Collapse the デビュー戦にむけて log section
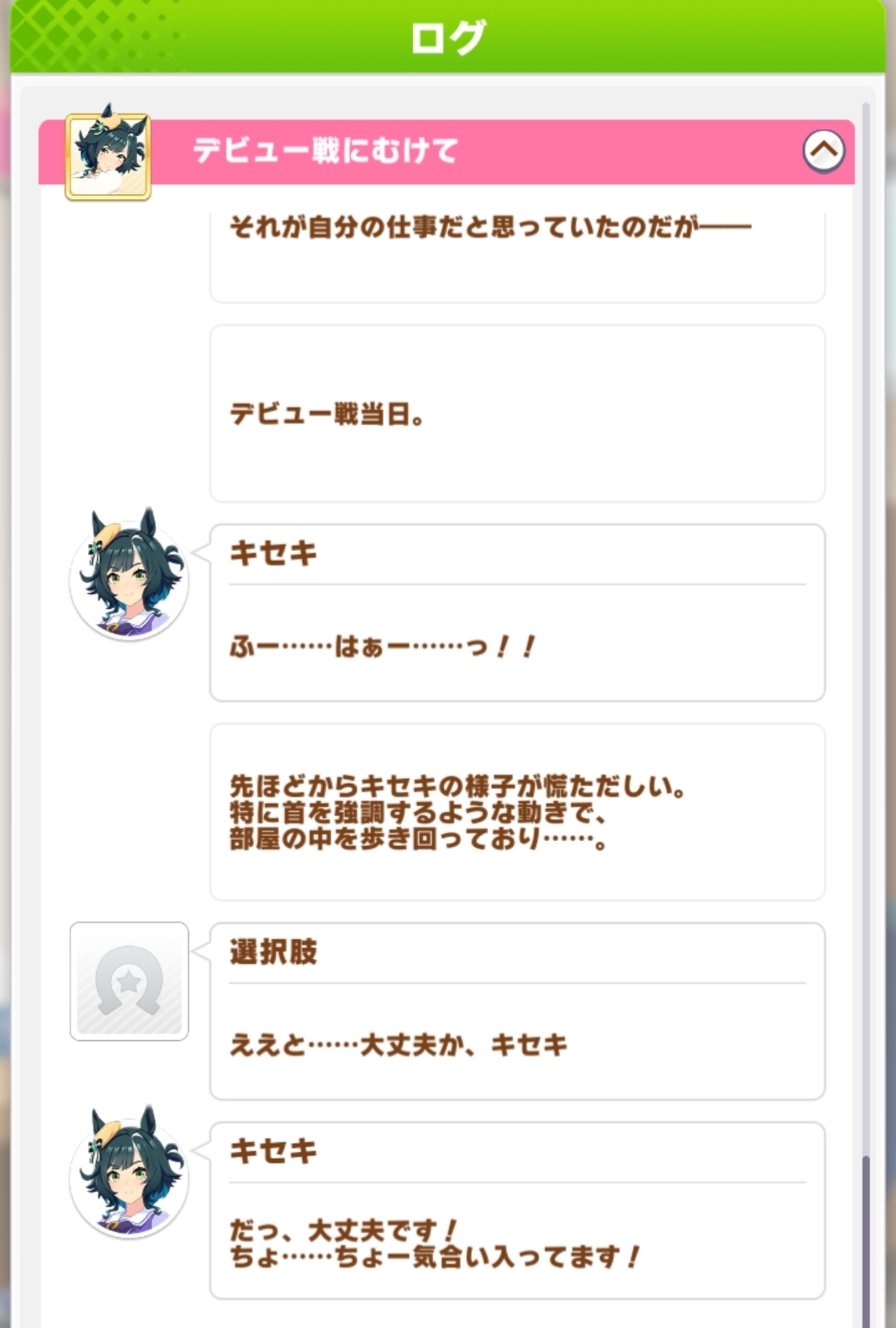Image resolution: width=896 pixels, height=1328 pixels. coord(823,152)
